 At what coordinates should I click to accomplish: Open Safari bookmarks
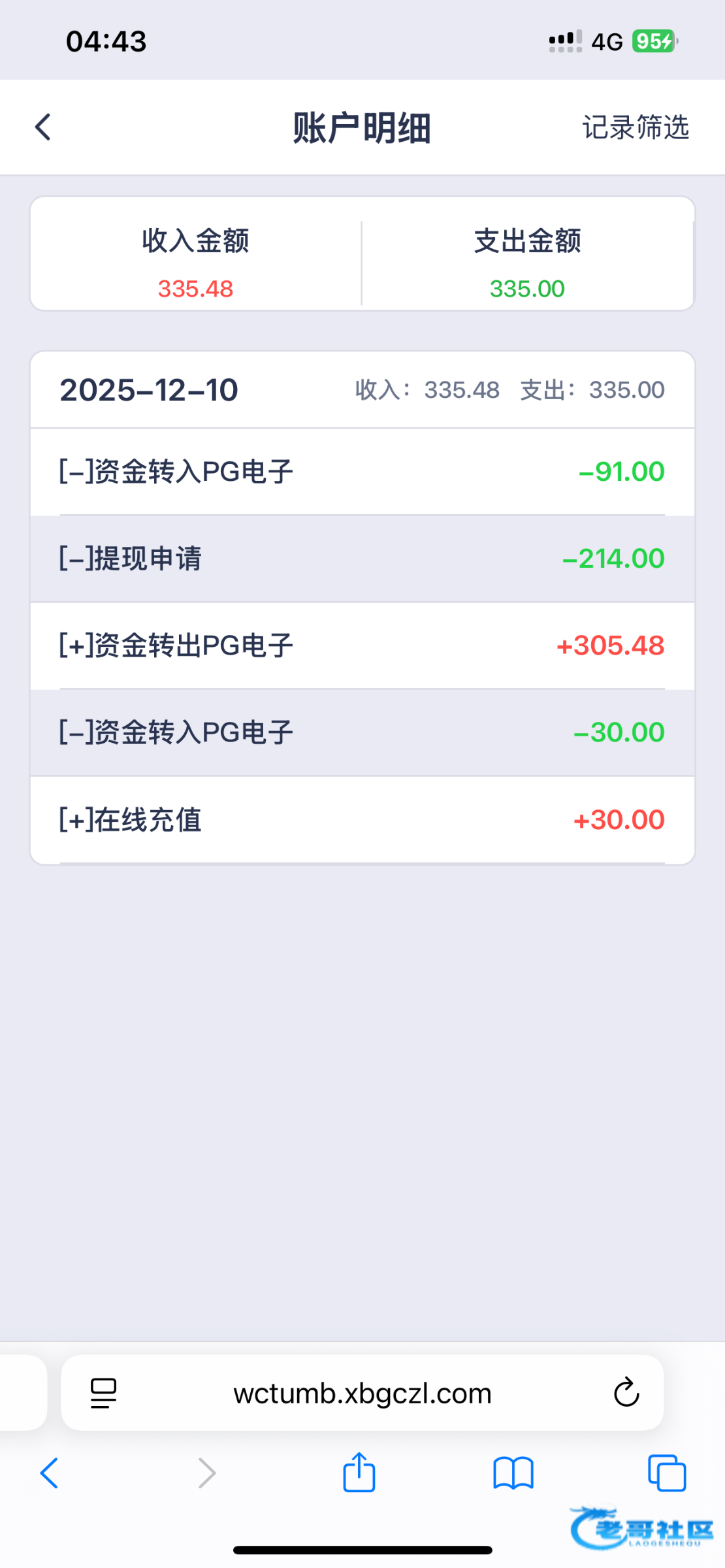(513, 1473)
